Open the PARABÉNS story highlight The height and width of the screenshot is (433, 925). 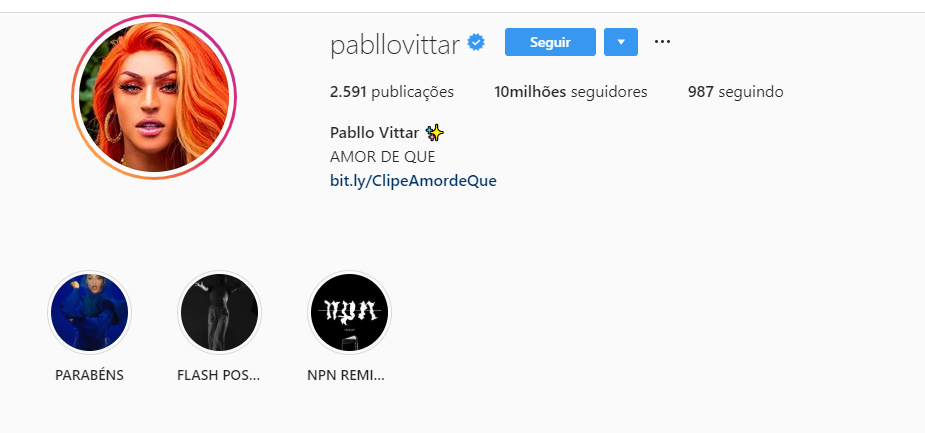90,313
